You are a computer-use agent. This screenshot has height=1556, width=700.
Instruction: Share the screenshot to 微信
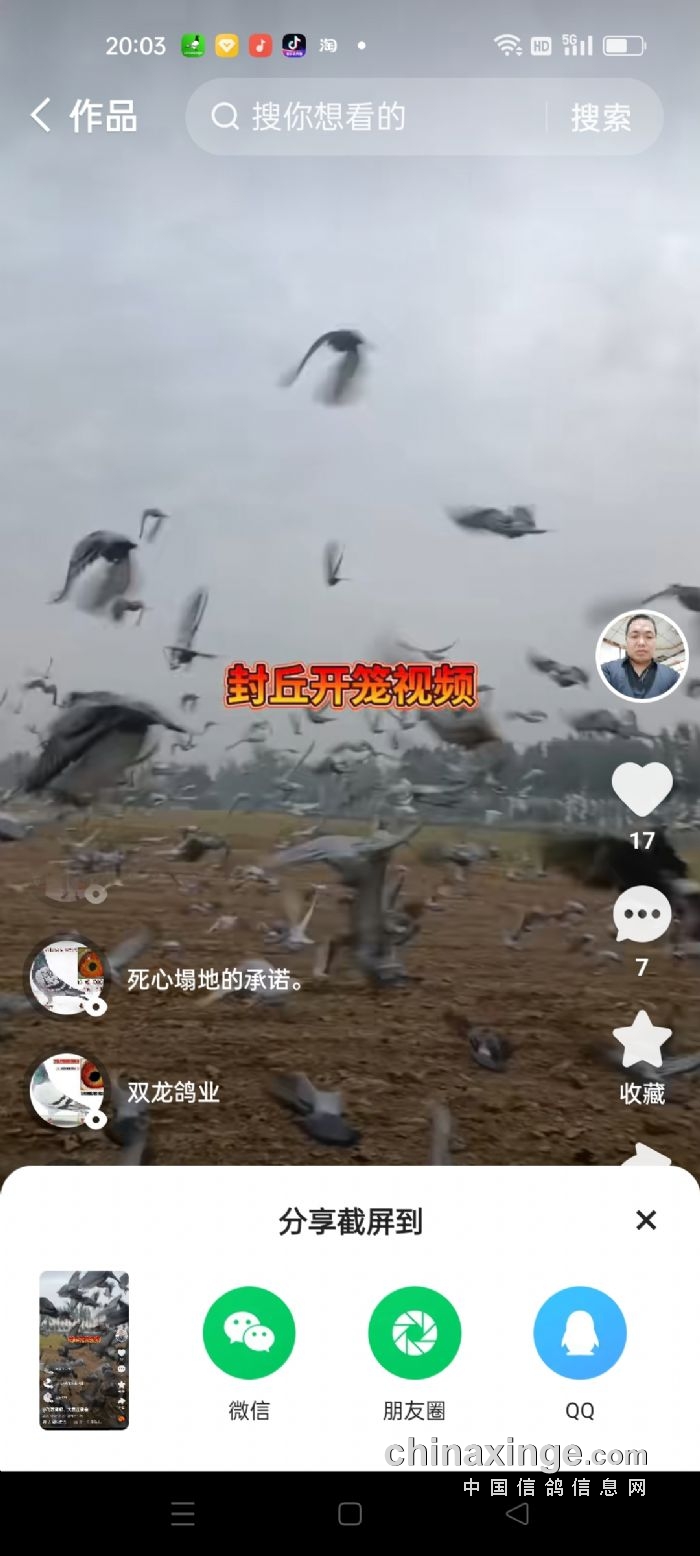coord(249,1333)
